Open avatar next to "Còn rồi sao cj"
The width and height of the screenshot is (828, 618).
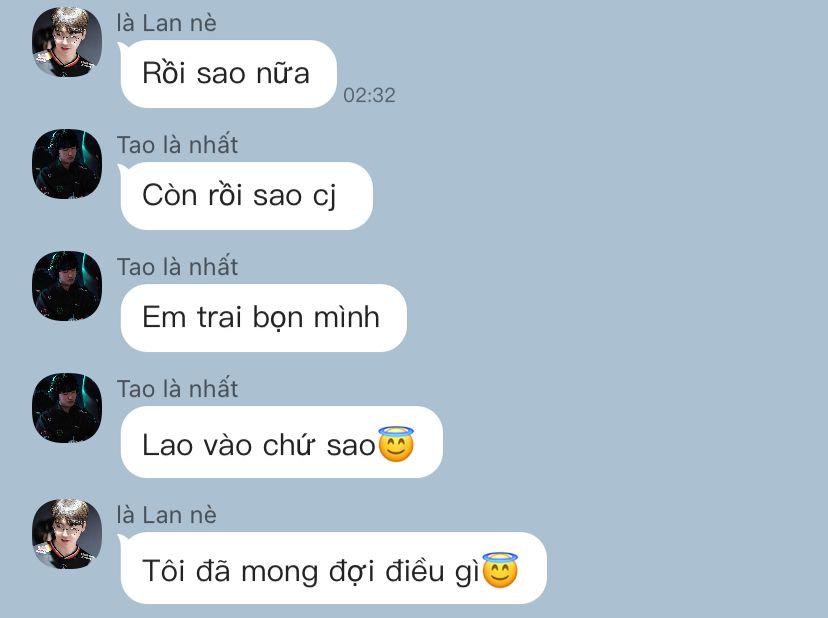pos(67,164)
